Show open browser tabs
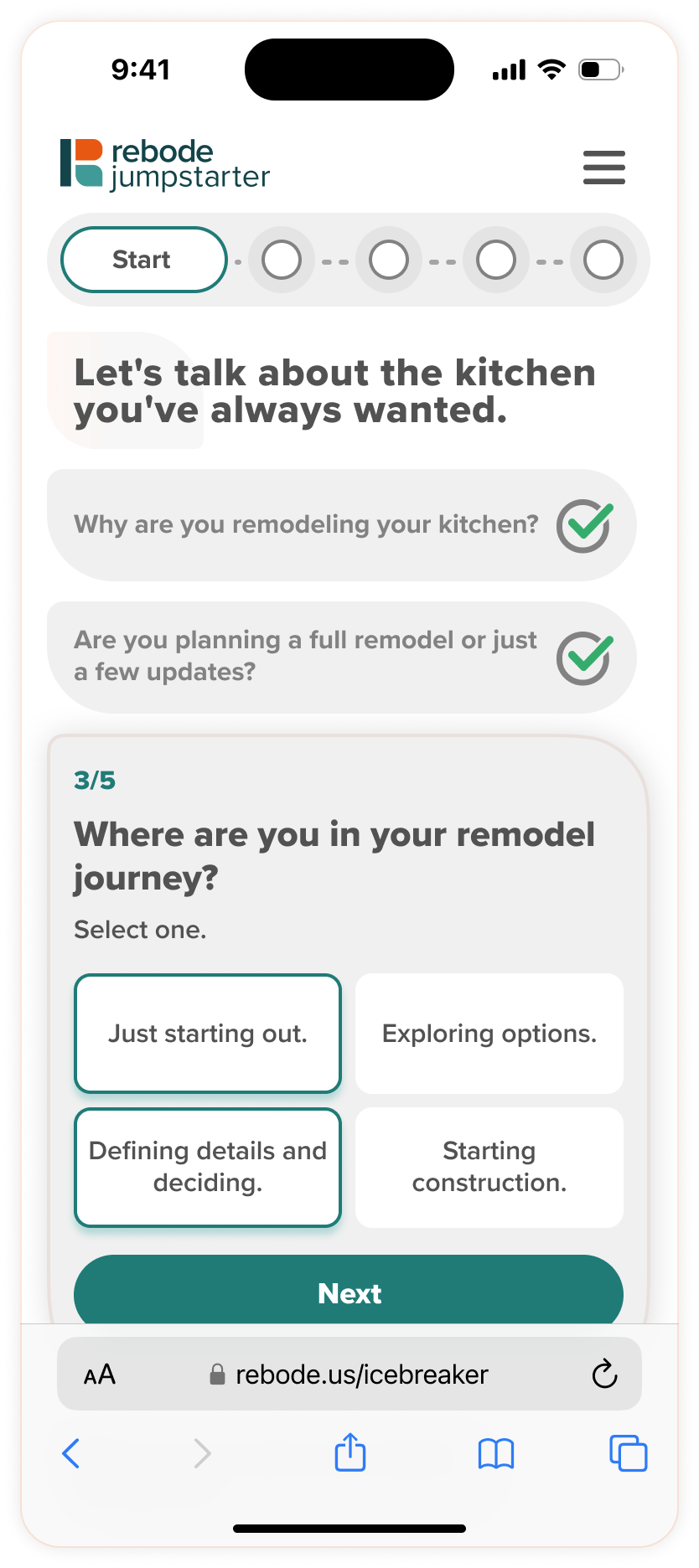 coord(629,1453)
